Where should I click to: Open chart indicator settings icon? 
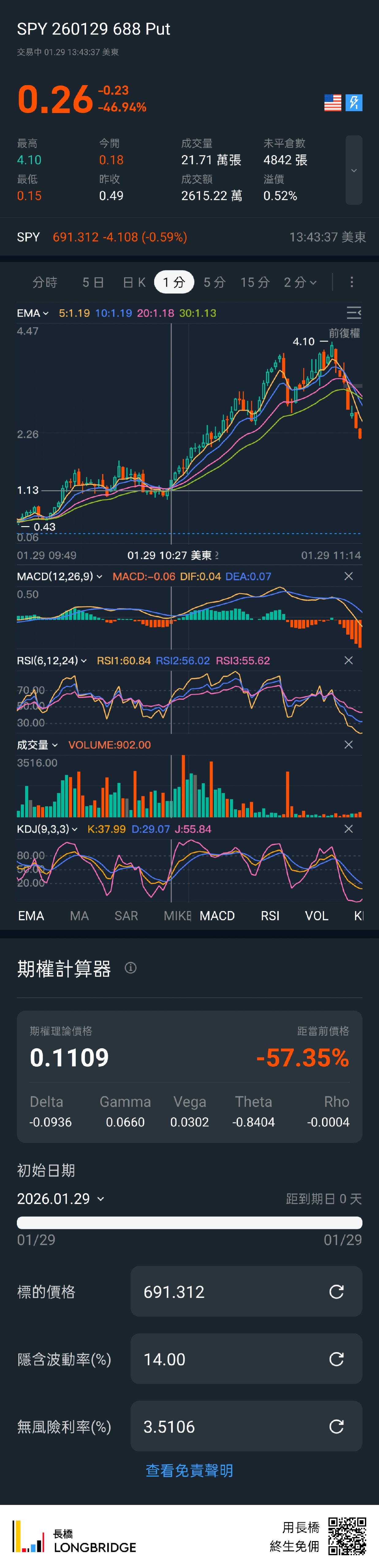[353, 313]
